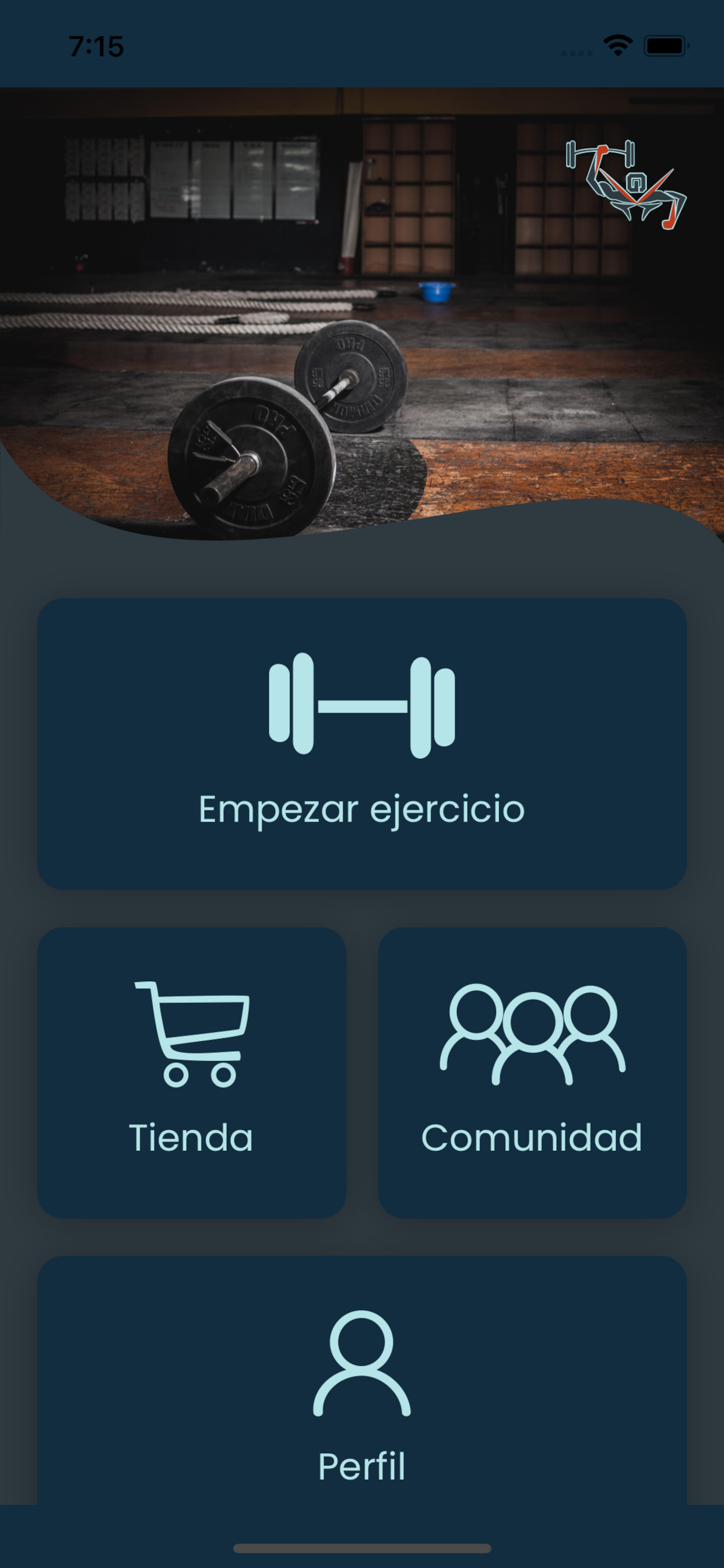724x1568 pixels.
Task: Open the Perfil profile card
Action: pyautogui.click(x=362, y=1381)
